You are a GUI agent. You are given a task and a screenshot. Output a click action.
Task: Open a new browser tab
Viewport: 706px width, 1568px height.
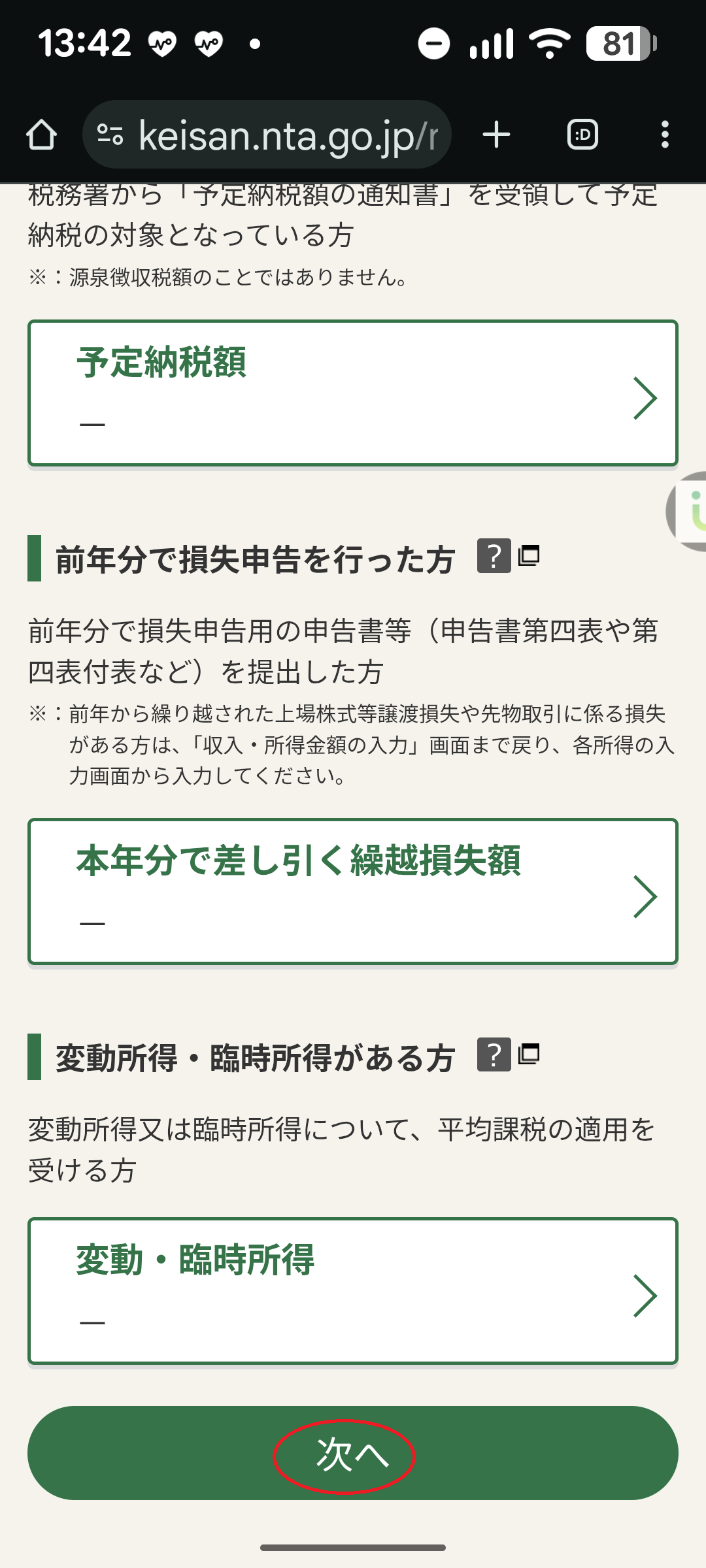point(496,135)
